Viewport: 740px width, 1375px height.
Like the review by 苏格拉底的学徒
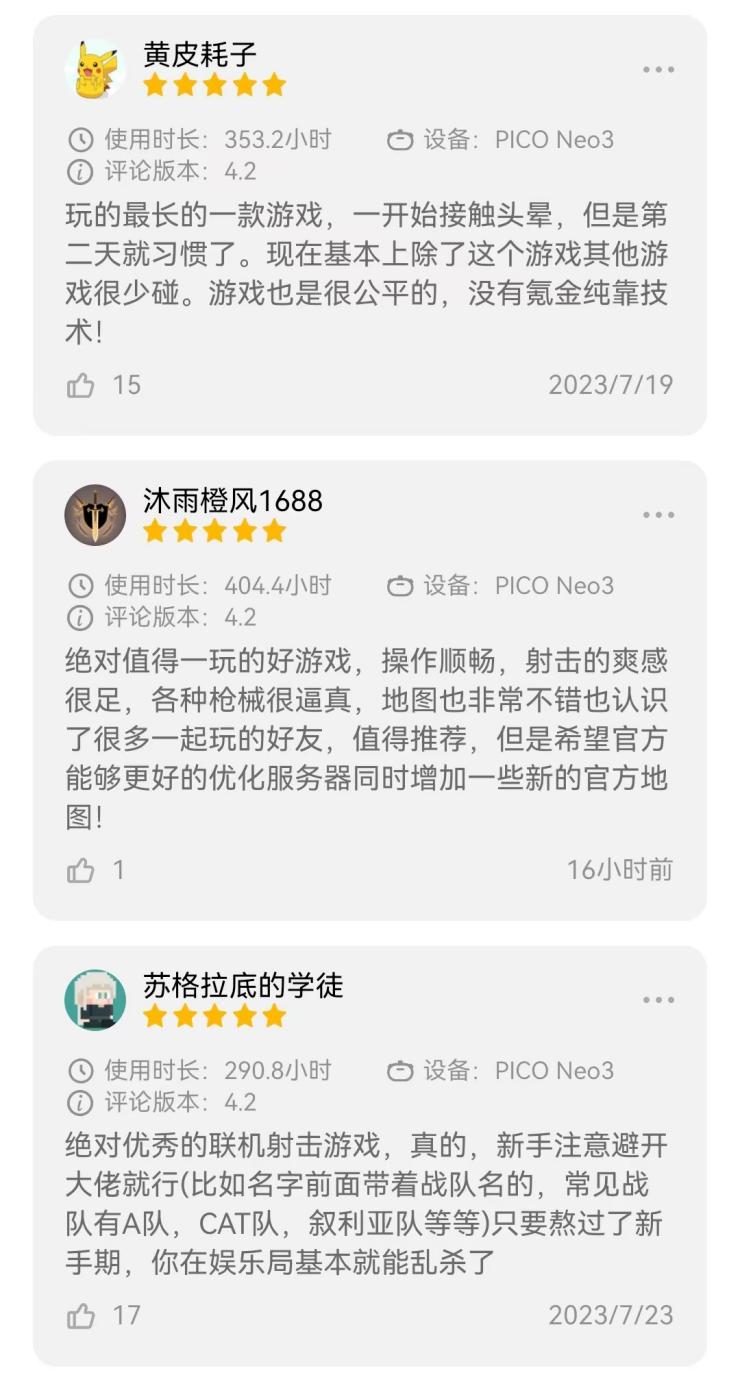(x=81, y=1316)
